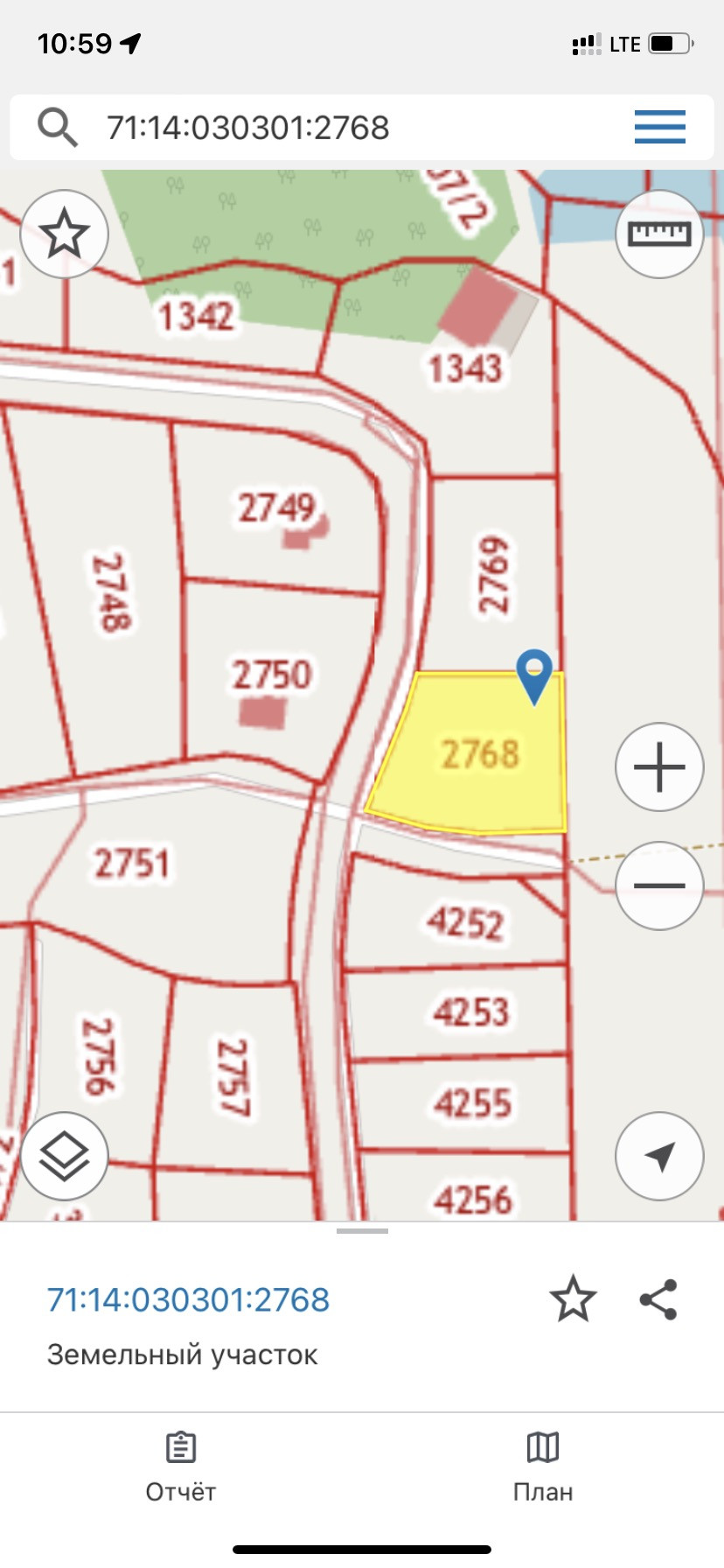This screenshot has width=724, height=1568.
Task: Open the hamburger menu
Action: click(659, 128)
